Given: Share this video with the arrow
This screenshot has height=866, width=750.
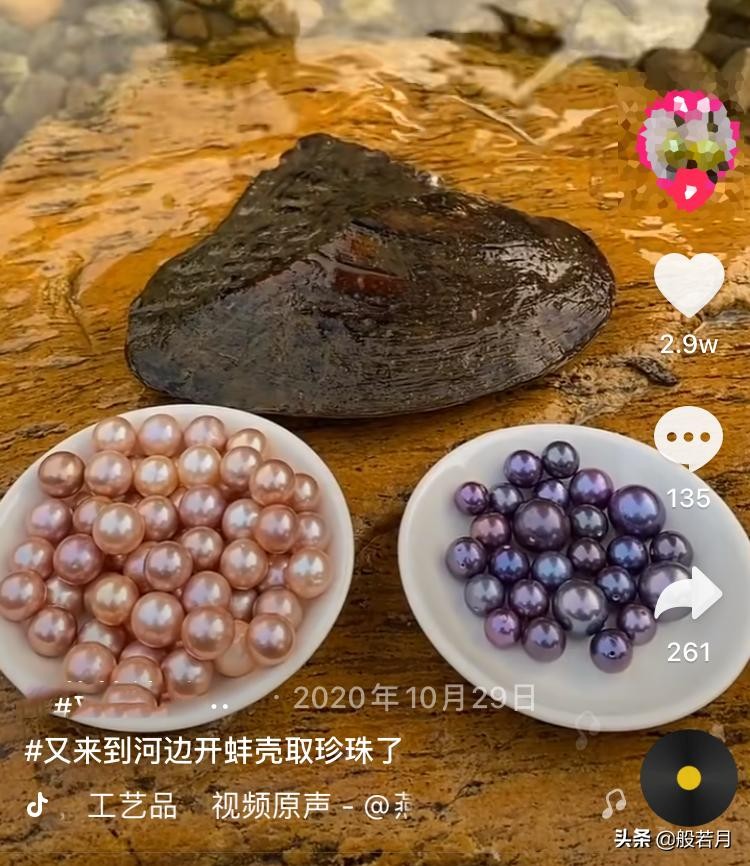Looking at the screenshot, I should pyautogui.click(x=689, y=596).
